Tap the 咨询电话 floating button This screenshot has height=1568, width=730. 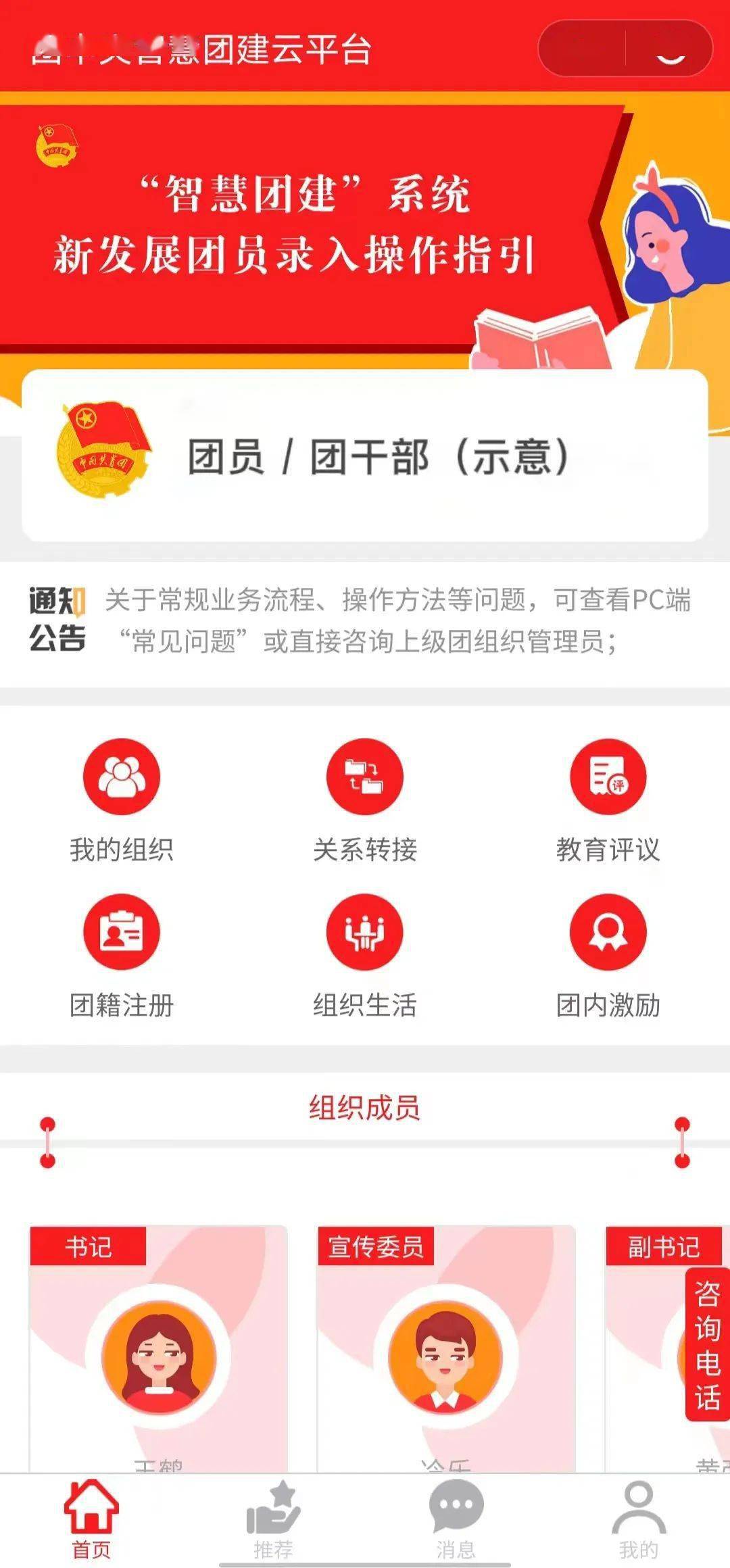(x=707, y=1345)
